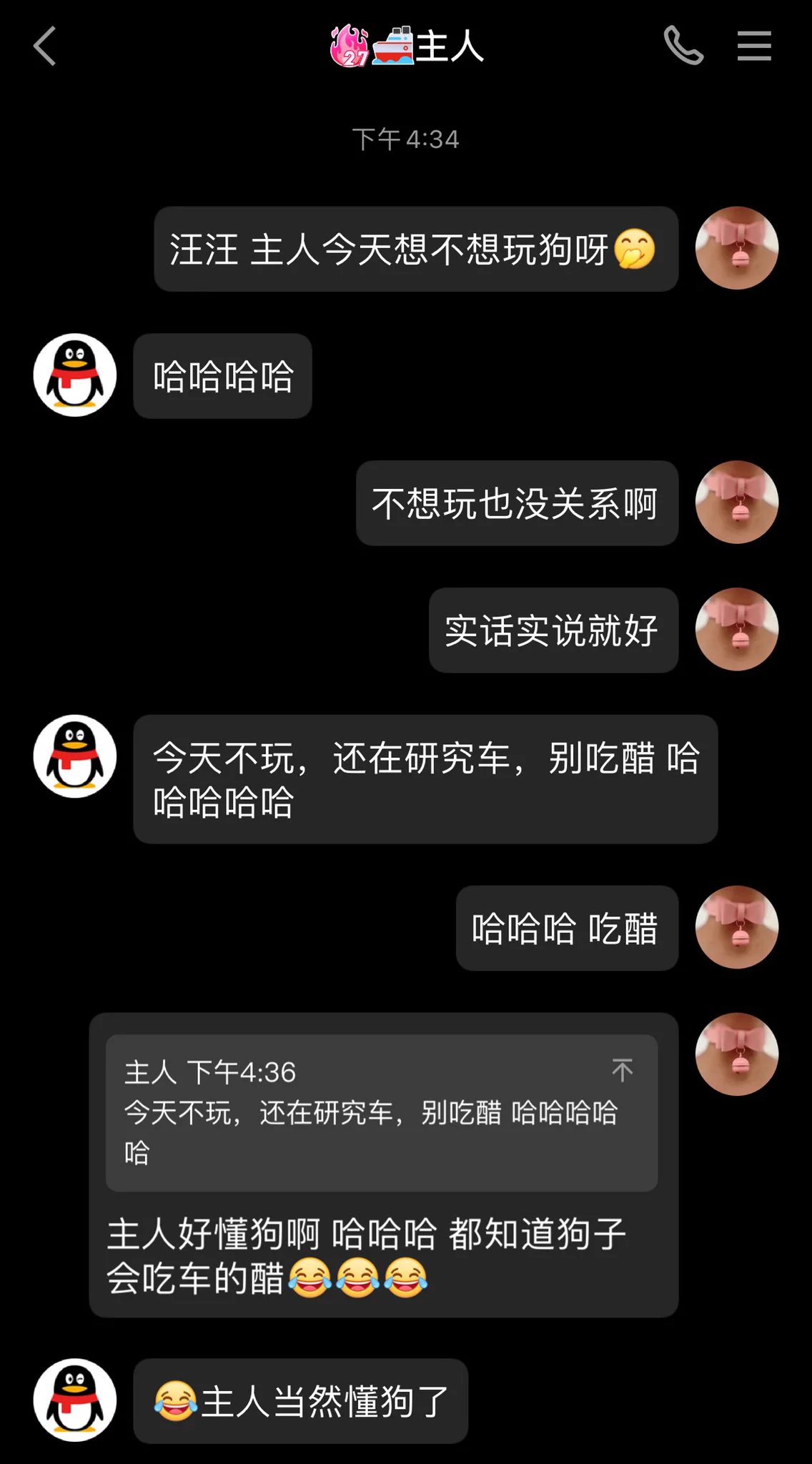The width and height of the screenshot is (812, 1464).
Task: Open my avatar beside 实话实说就好
Action: [736, 630]
